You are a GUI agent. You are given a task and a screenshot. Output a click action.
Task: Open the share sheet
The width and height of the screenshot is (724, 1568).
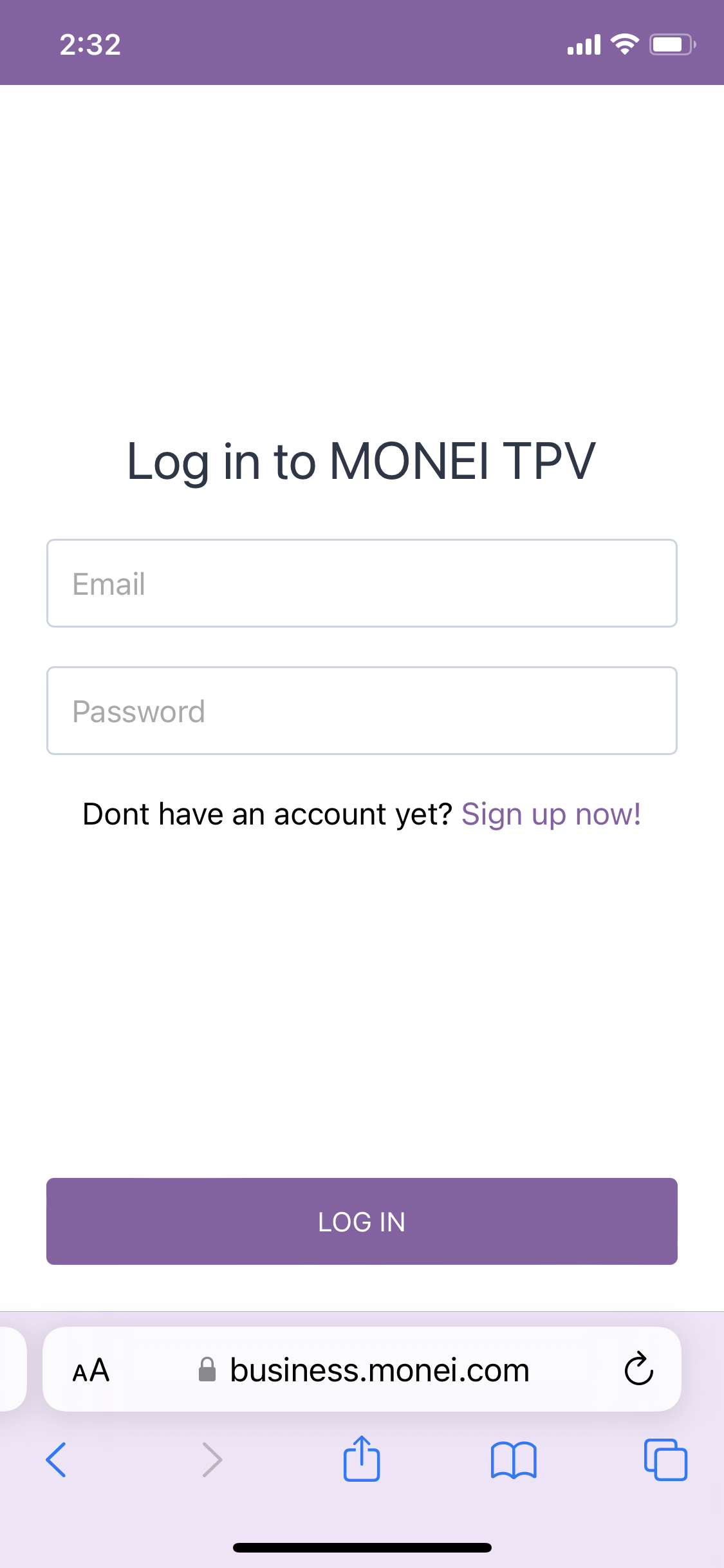362,1458
